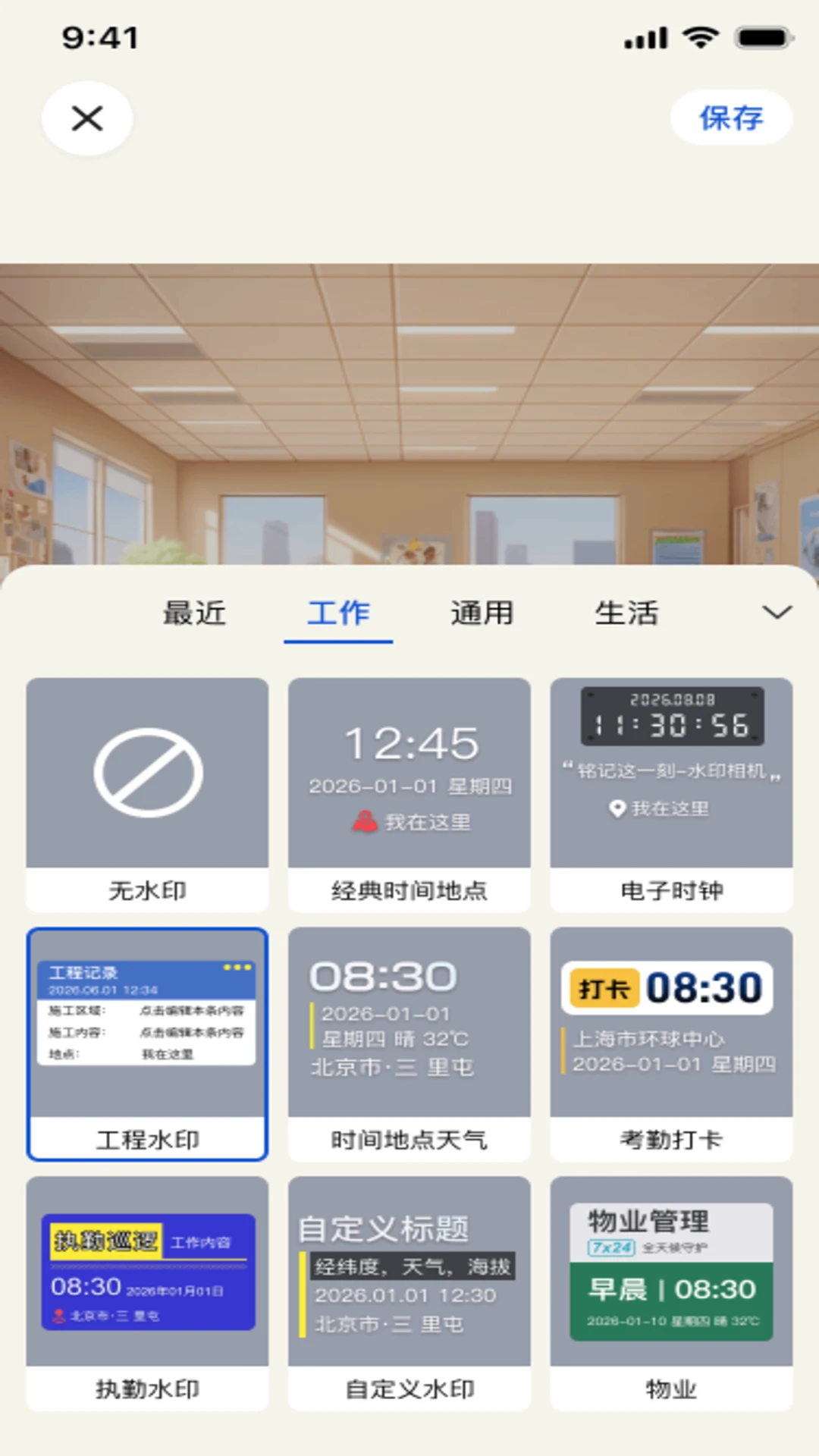Choose the 物业 watermark
The width and height of the screenshot is (819, 1456).
point(672,1294)
